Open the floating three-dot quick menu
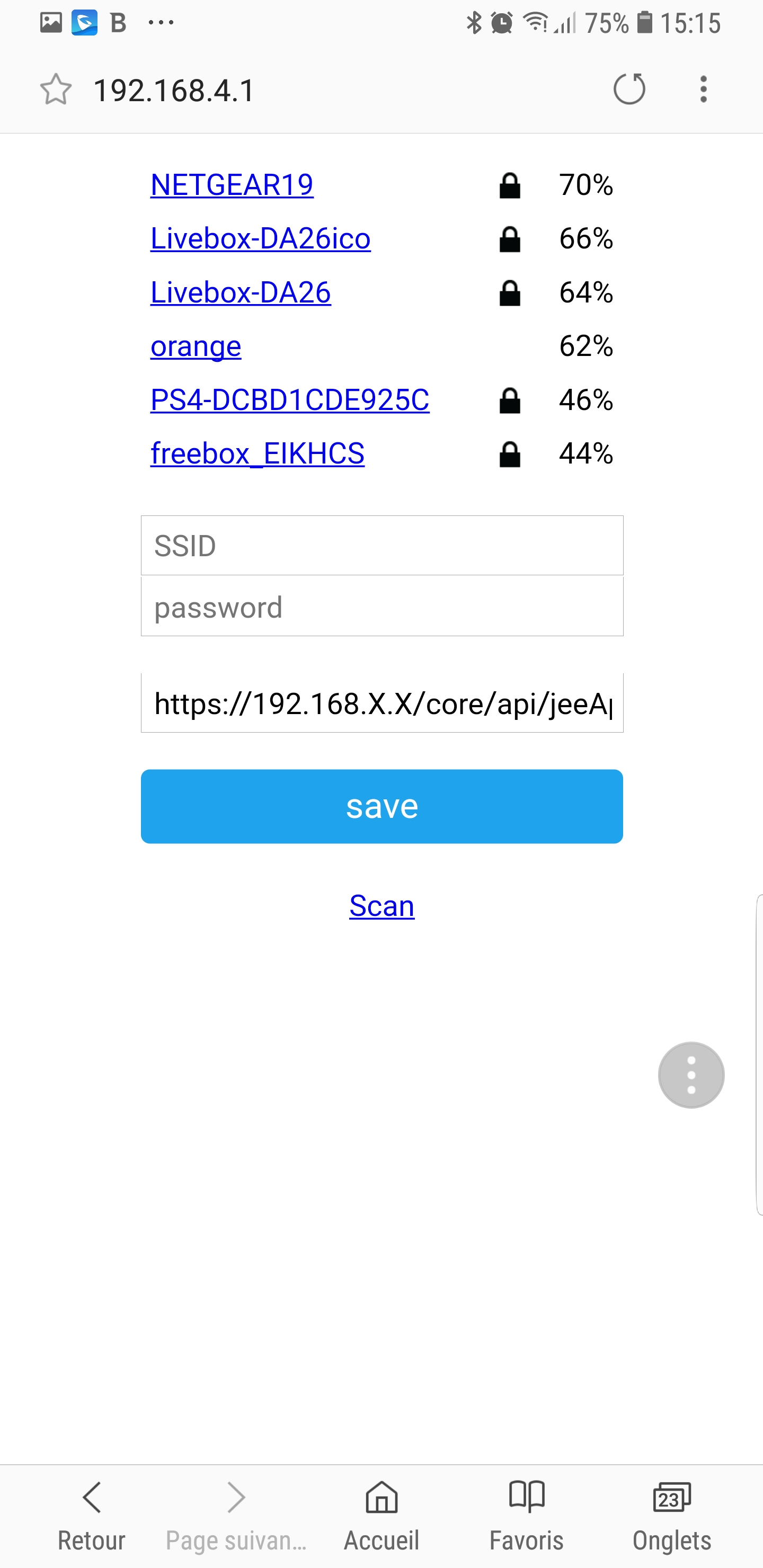Image resolution: width=763 pixels, height=1568 pixels. [691, 1075]
